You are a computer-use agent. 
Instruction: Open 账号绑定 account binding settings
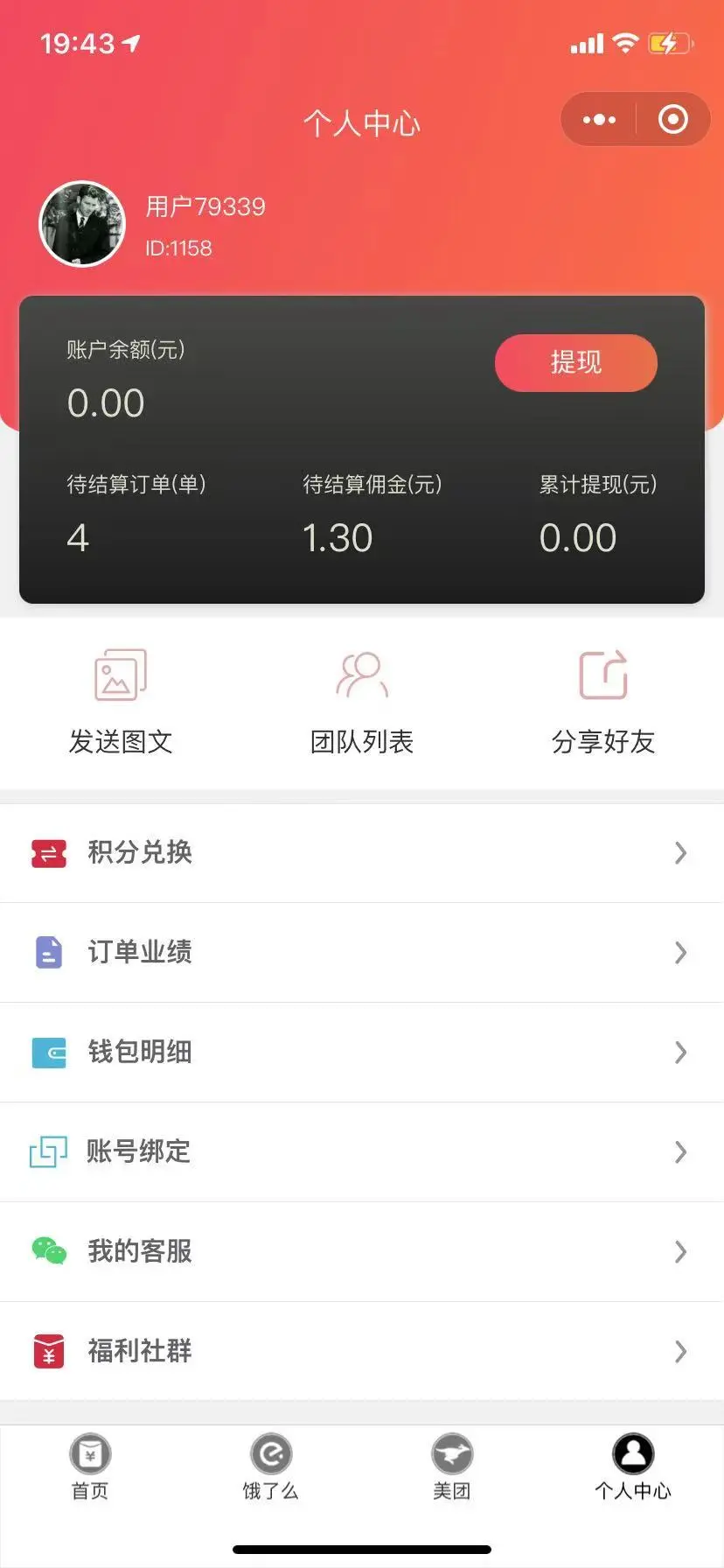362,1152
